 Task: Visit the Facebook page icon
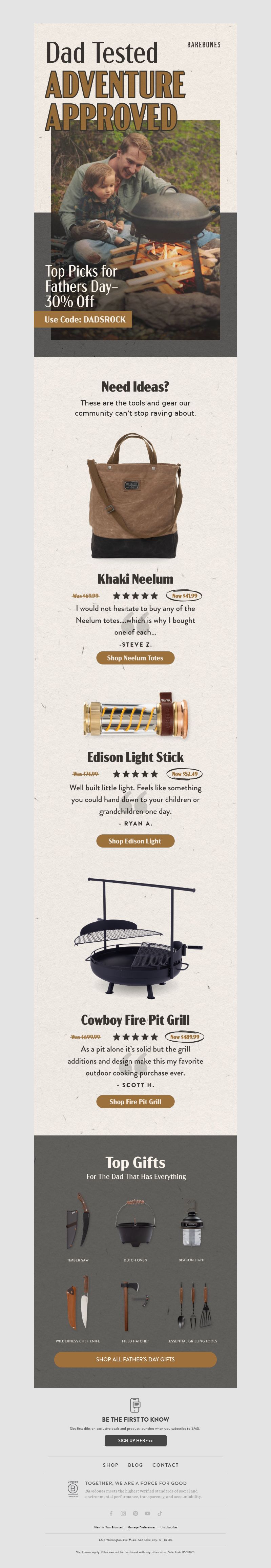111,1512
